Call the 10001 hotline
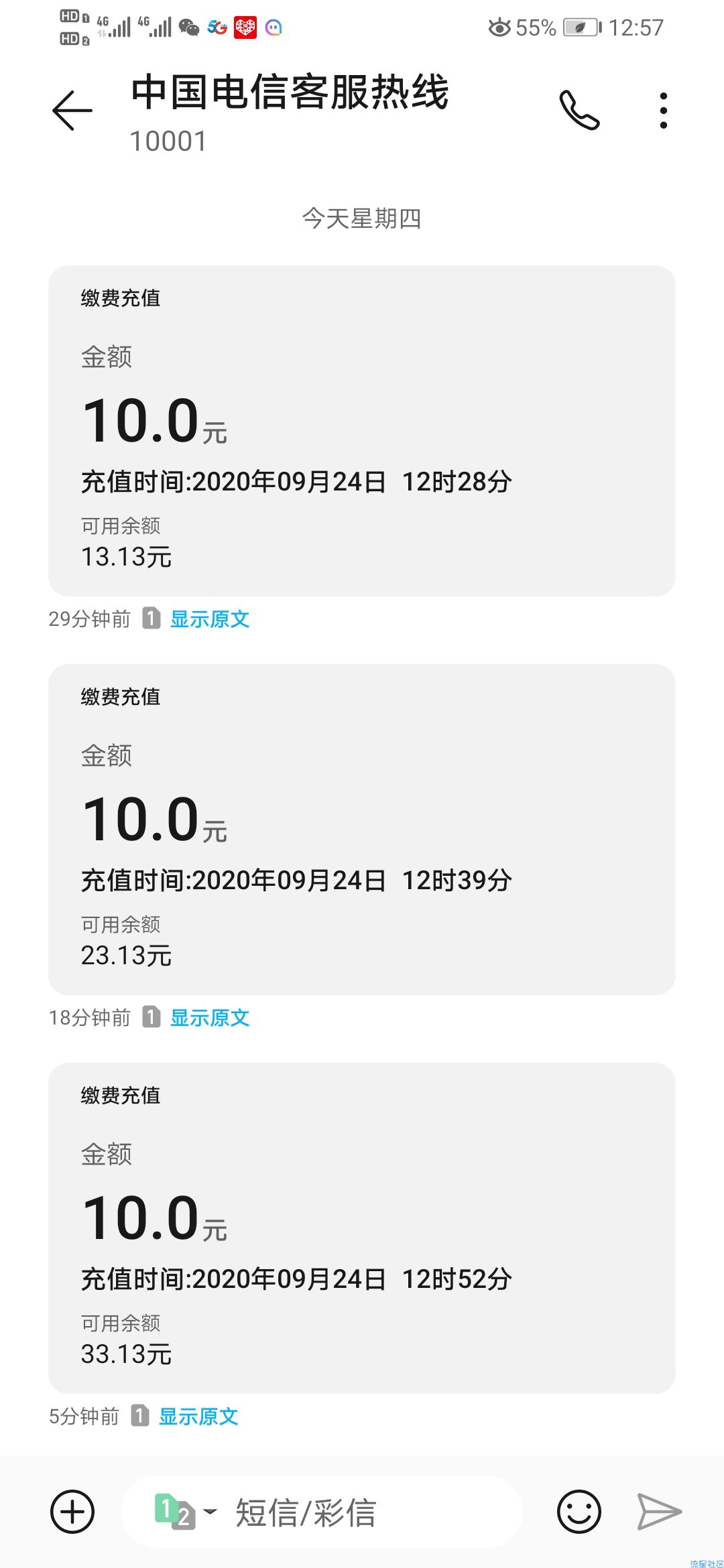This screenshot has width=724, height=1568. coord(579,110)
